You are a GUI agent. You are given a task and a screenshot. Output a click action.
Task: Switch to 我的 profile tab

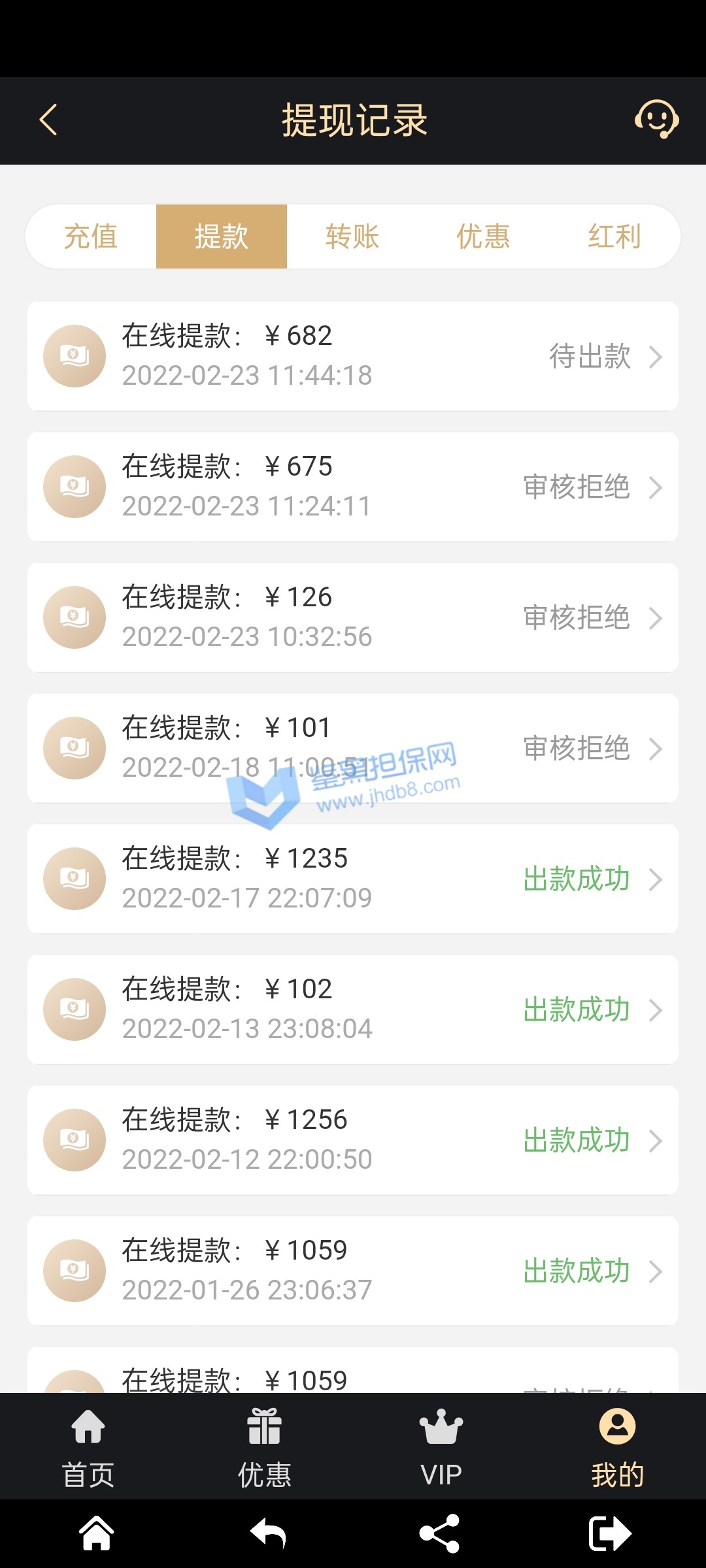617,1447
